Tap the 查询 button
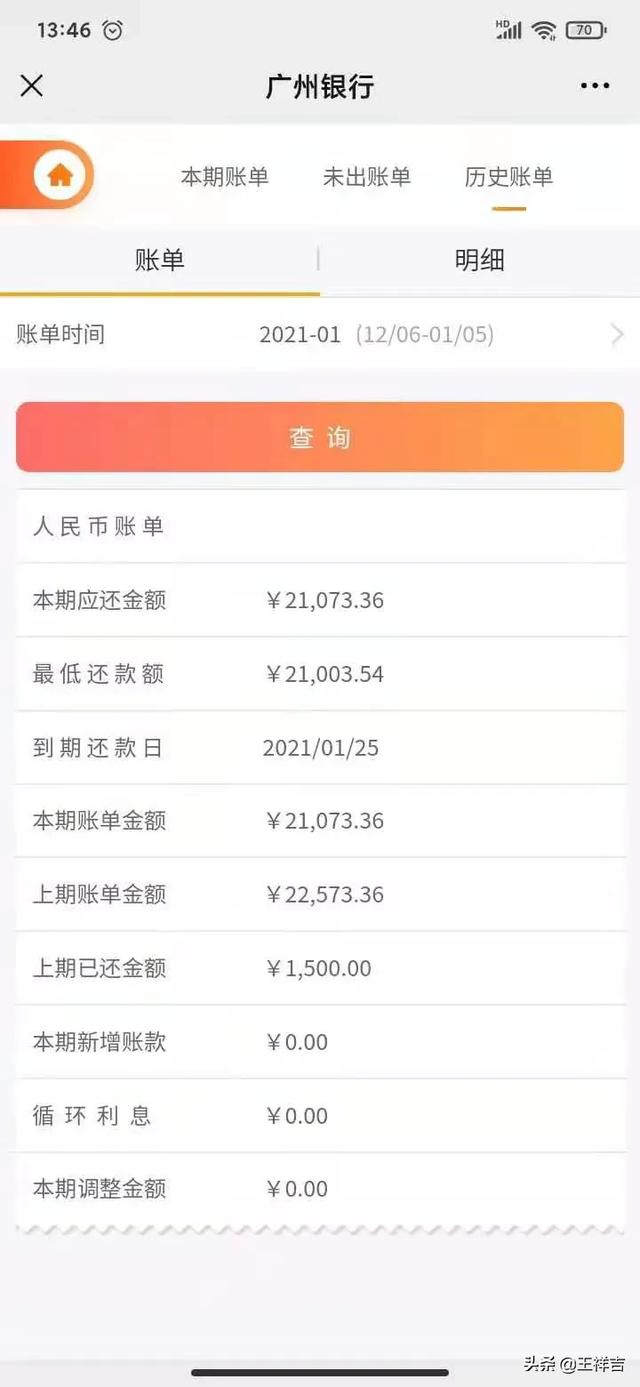Image resolution: width=640 pixels, height=1387 pixels. click(320, 437)
